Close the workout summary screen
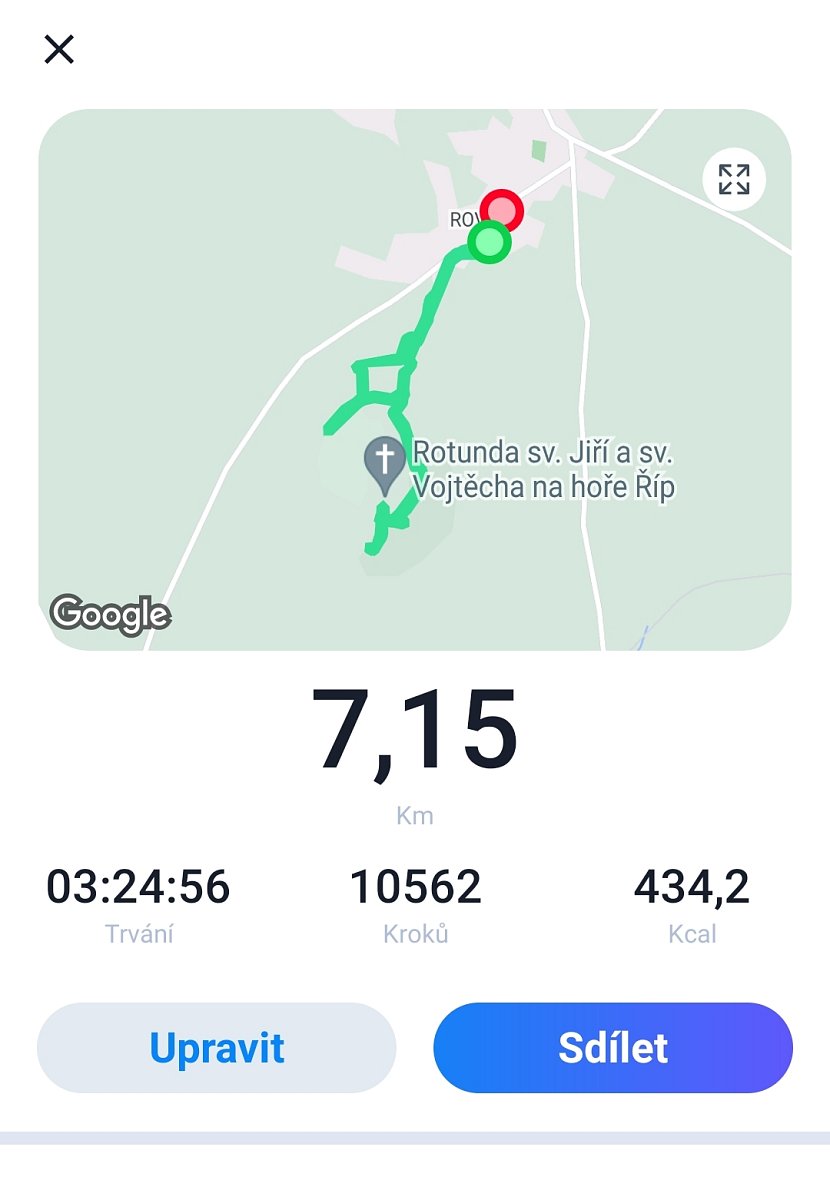830x1200 pixels. tap(59, 49)
